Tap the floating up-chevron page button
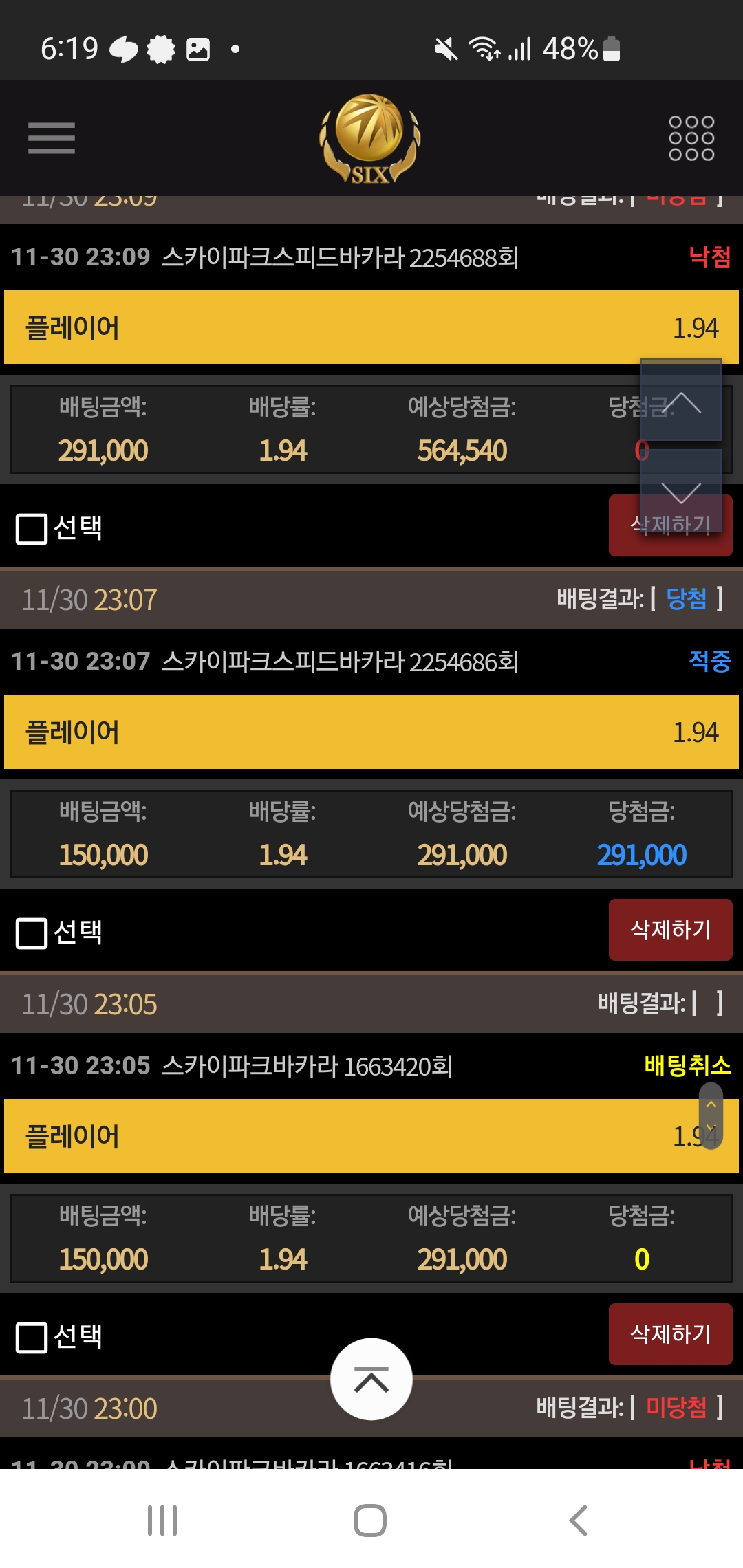Screen dimensions: 743x1568 (681, 400)
